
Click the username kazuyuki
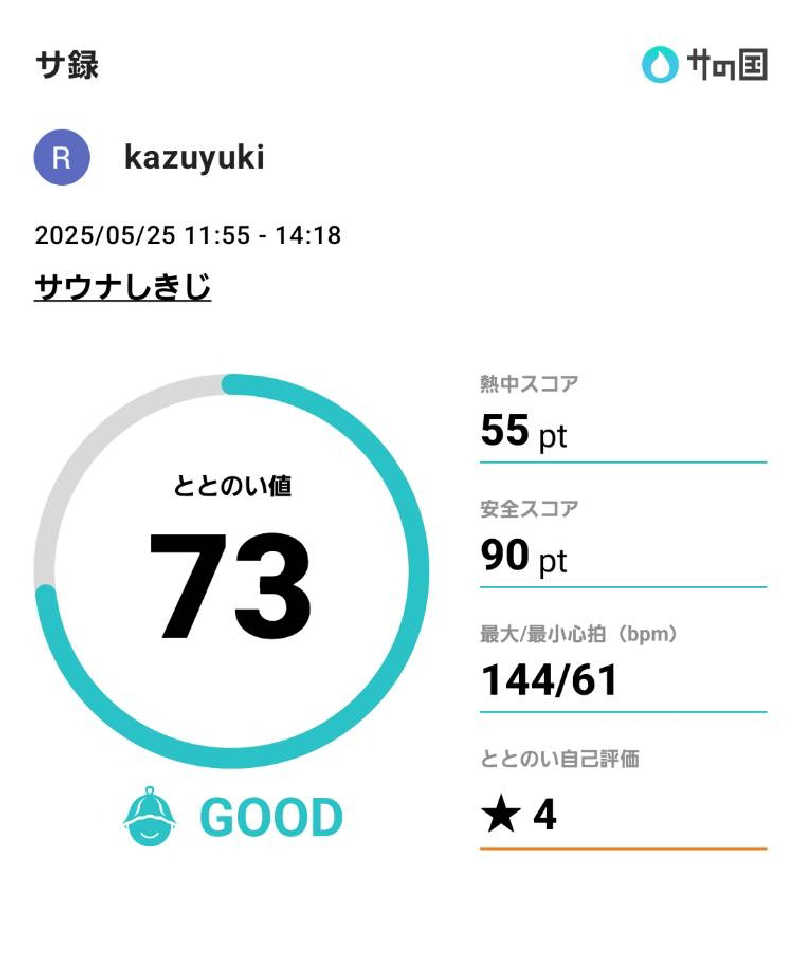click(x=193, y=157)
